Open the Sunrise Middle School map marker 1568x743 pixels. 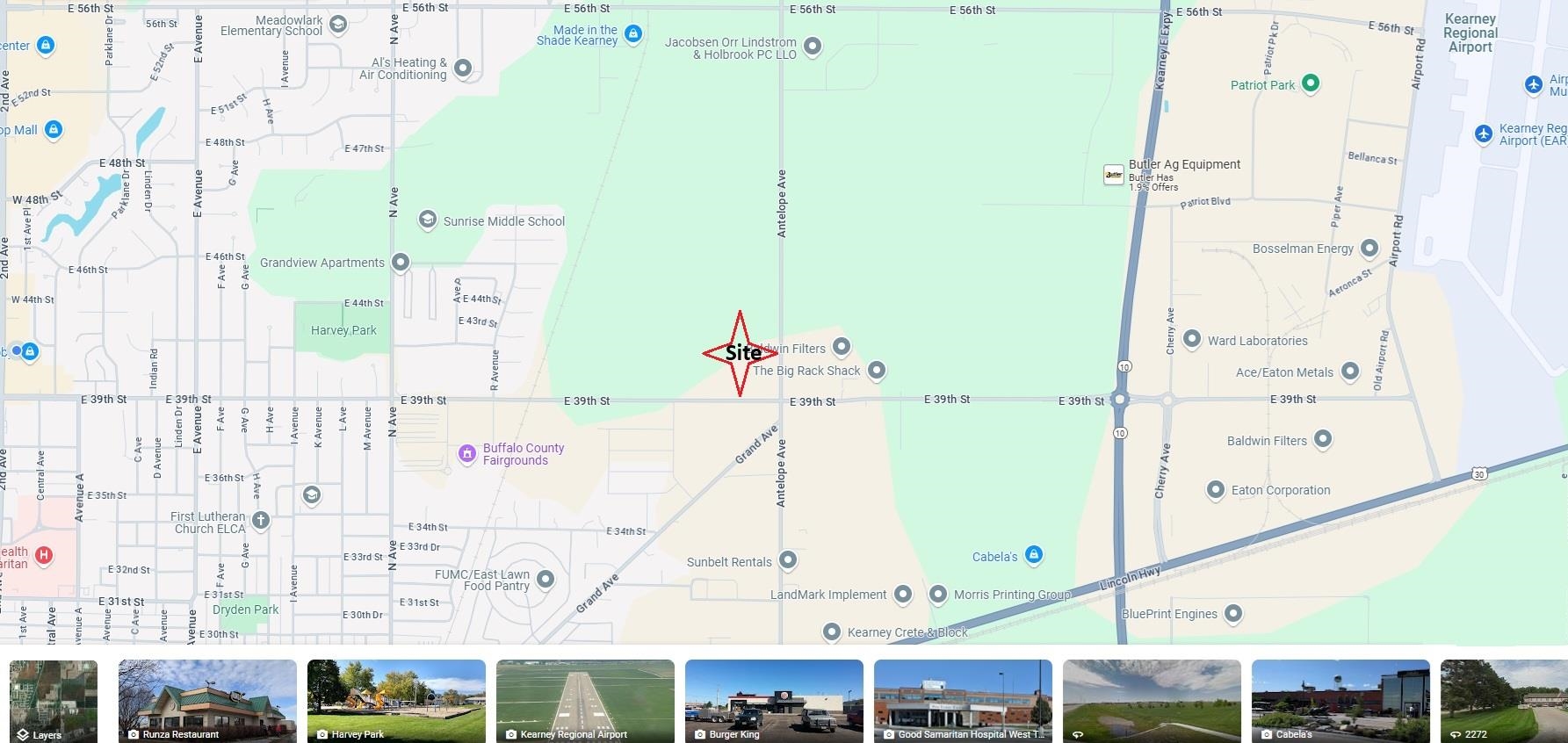click(428, 220)
